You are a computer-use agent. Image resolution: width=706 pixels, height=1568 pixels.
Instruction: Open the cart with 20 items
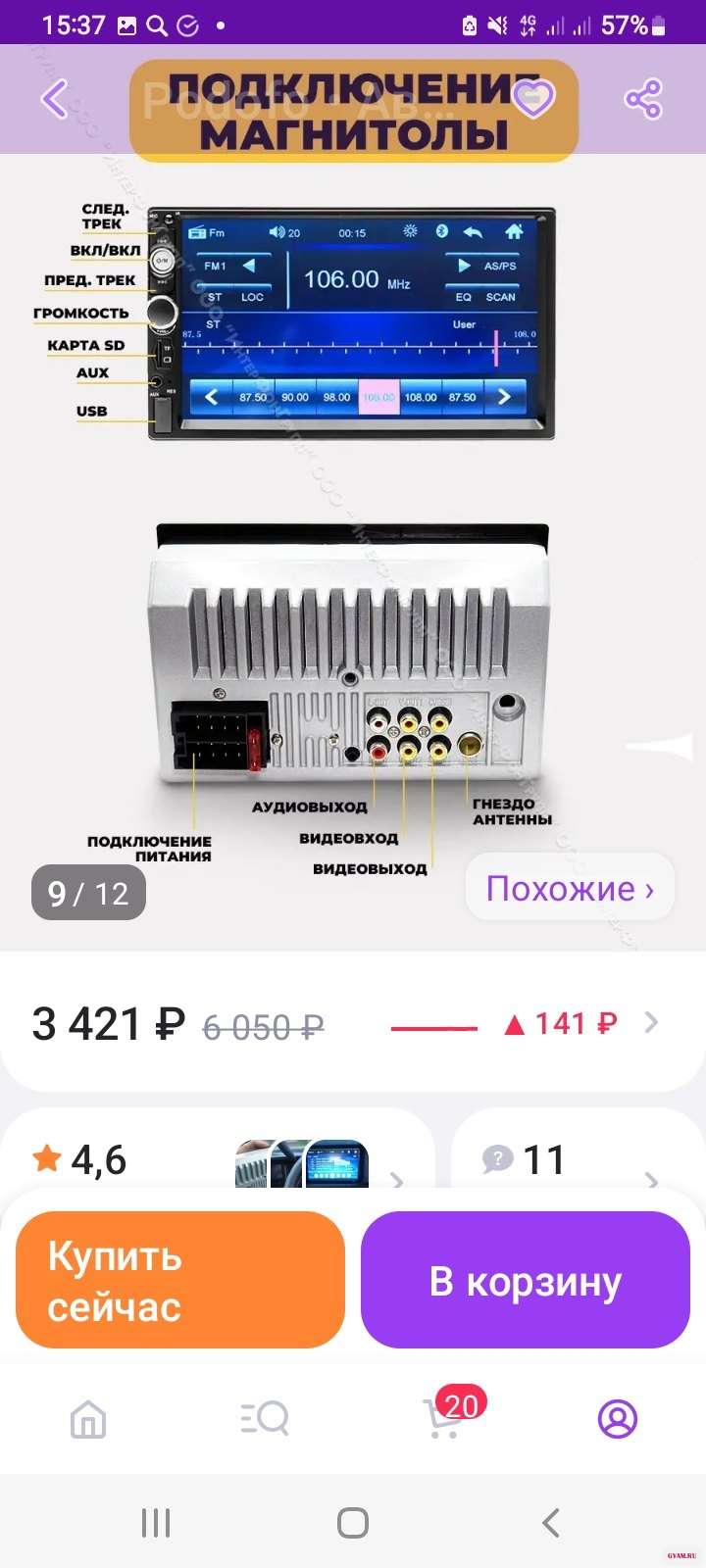[x=443, y=1418]
